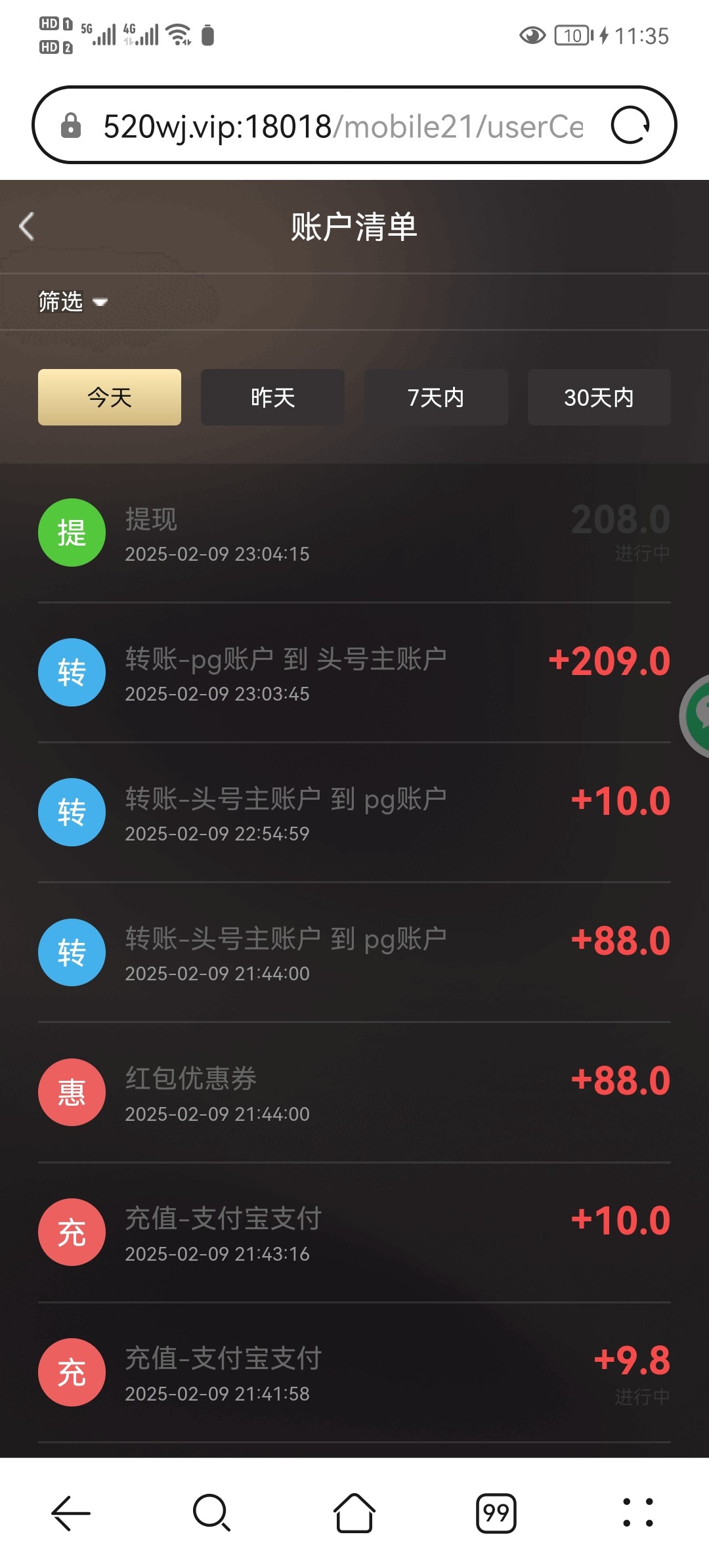Tap the 520wj.vip browser address bar
This screenshot has height=1568, width=709.
341,126
